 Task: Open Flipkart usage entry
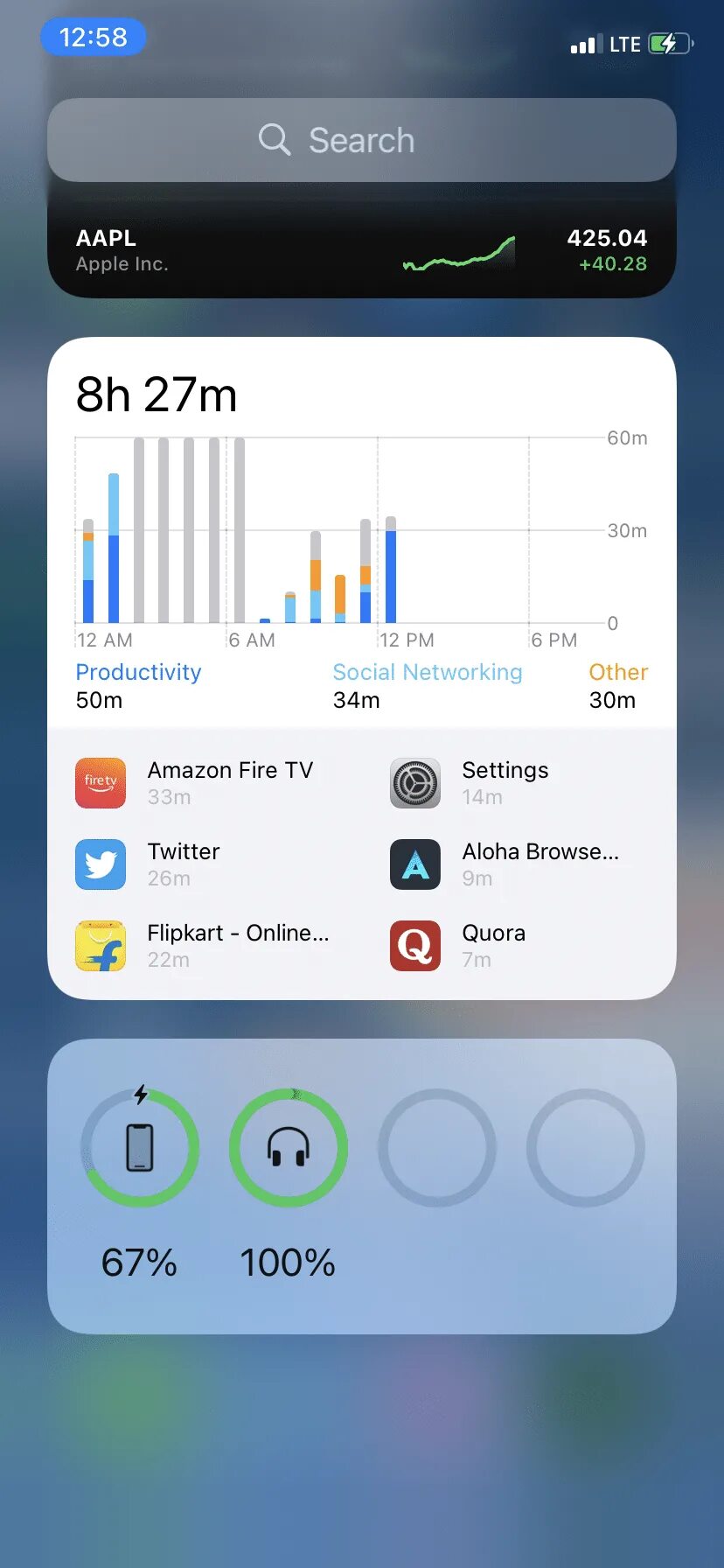coord(203,945)
